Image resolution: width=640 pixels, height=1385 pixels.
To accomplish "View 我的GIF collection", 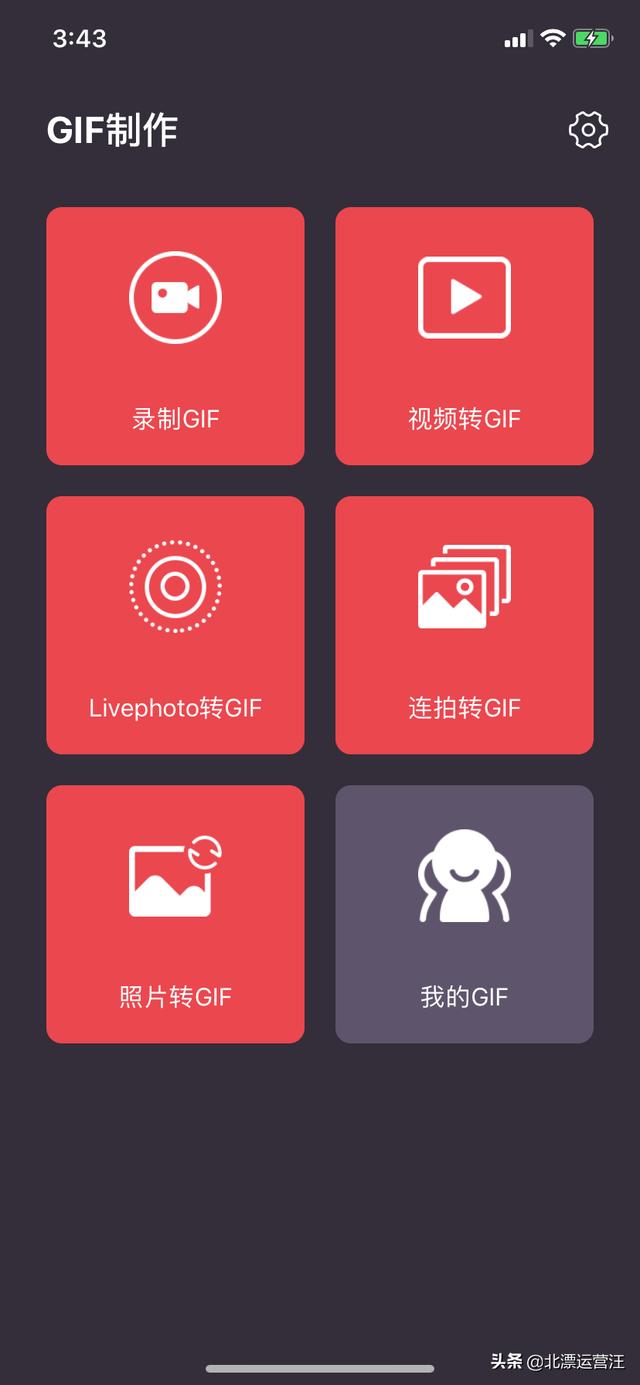I will (464, 914).
